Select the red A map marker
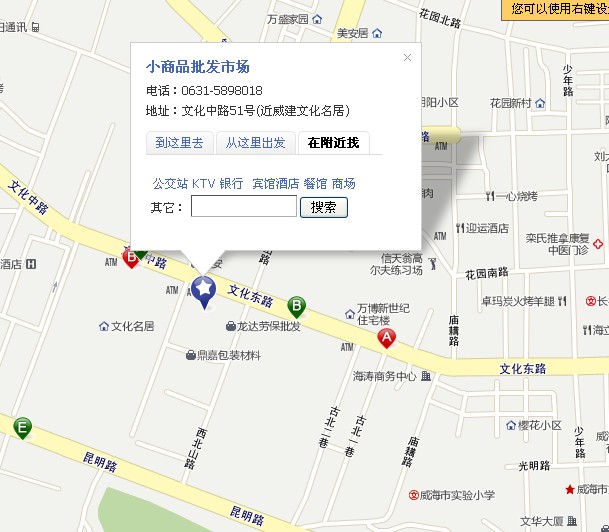The height and width of the screenshot is (532, 609). click(385, 339)
